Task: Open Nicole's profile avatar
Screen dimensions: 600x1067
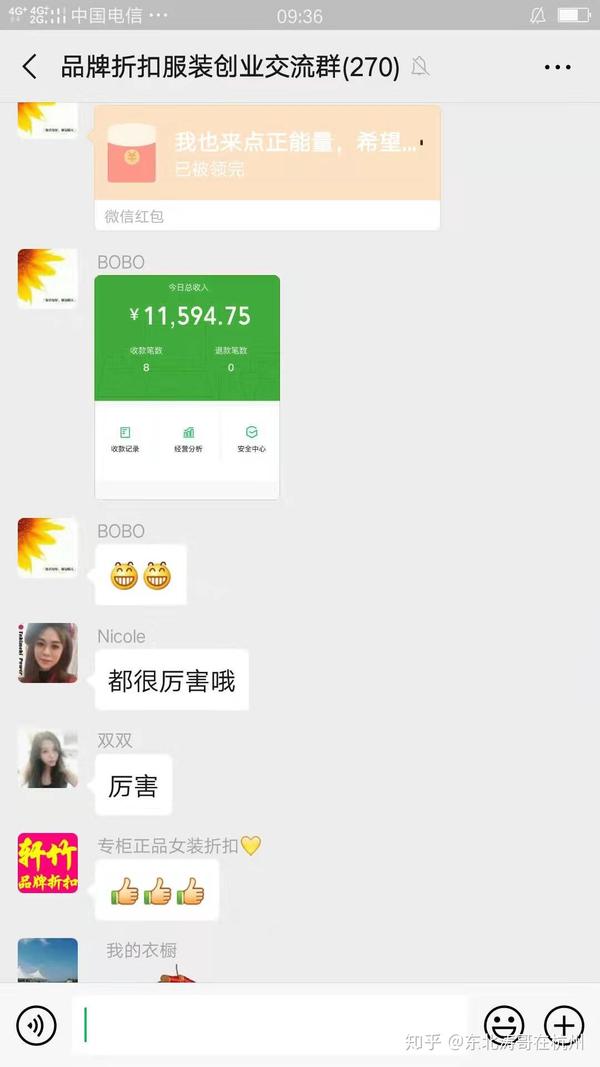Action: 47,653
